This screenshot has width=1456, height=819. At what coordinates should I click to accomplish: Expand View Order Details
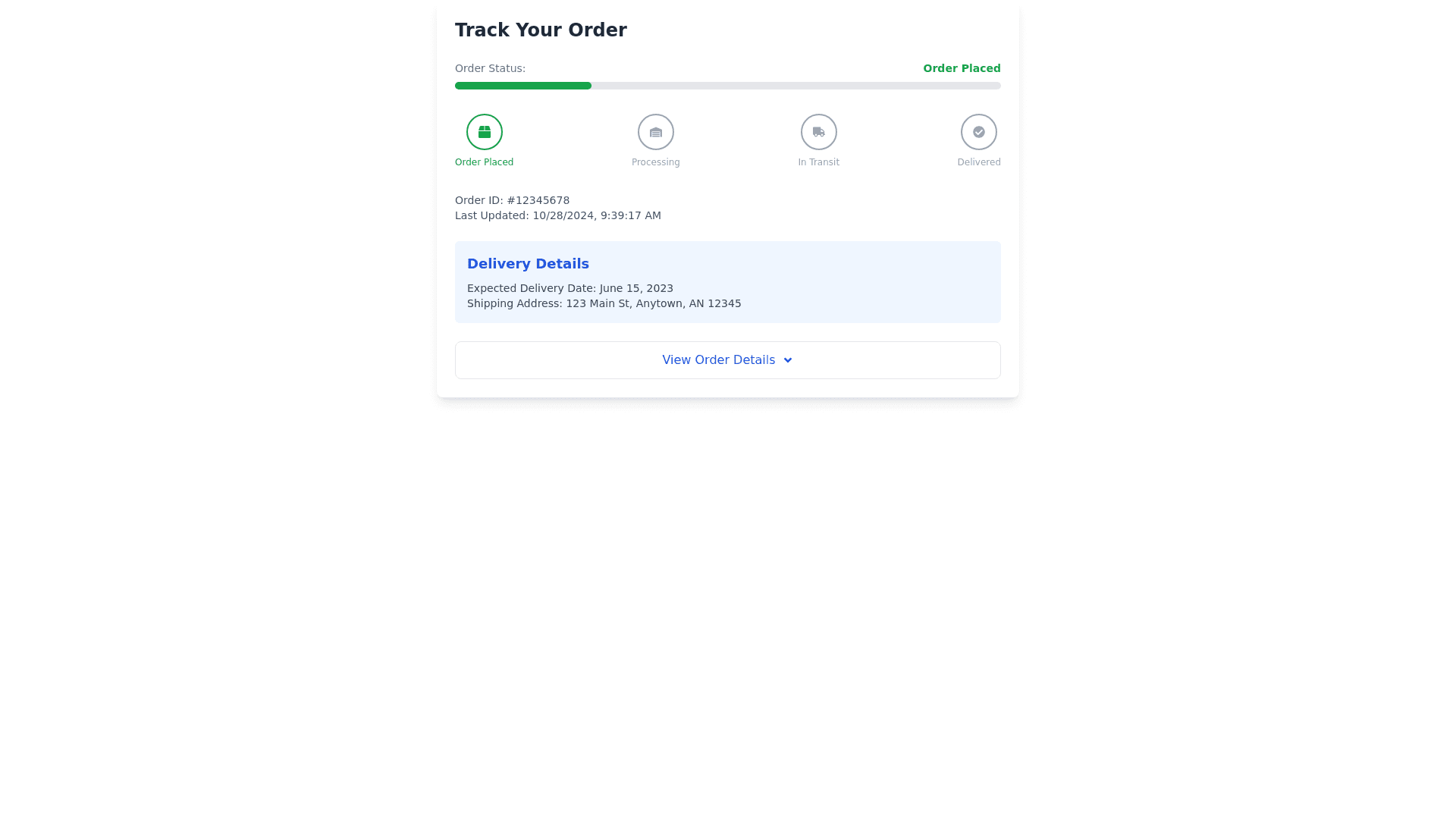coord(727,360)
